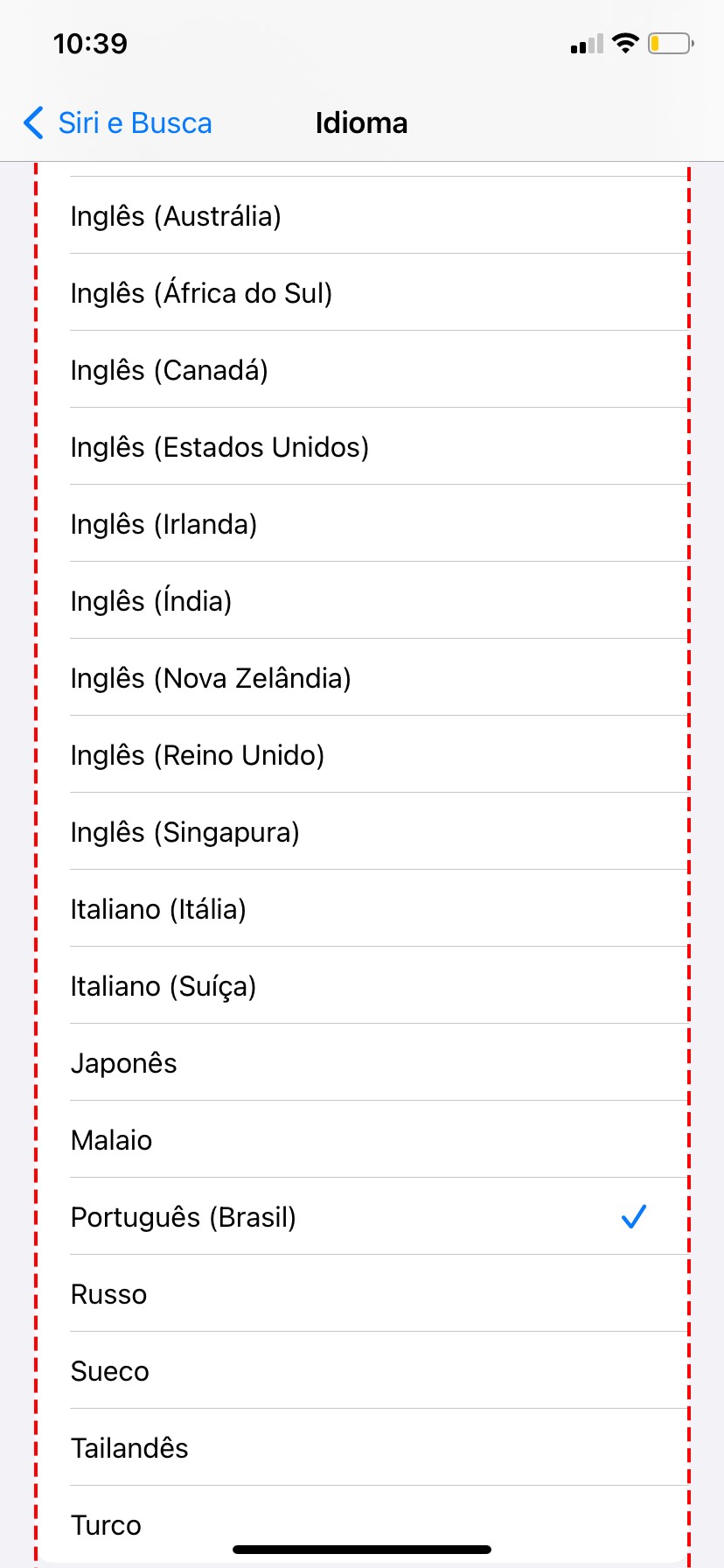724x1568 pixels.
Task: Pick Inglês (Reino Unido)
Action: (x=362, y=755)
